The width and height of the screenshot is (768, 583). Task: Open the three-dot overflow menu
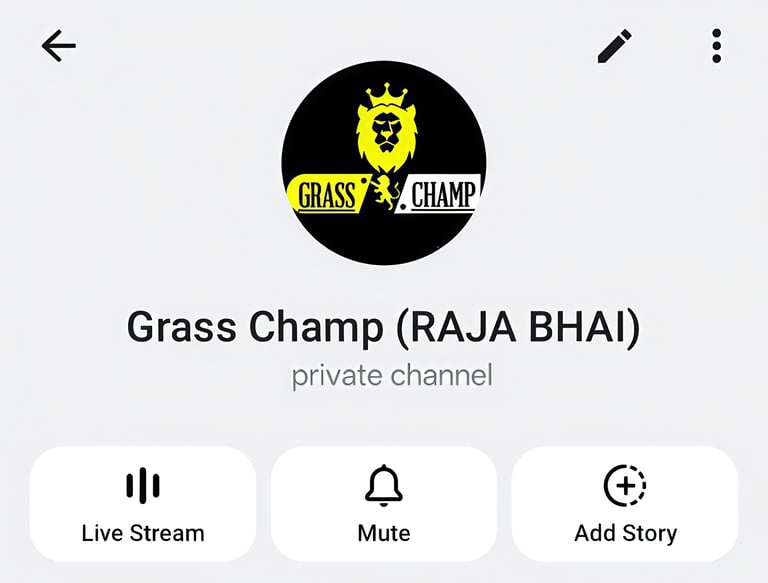pos(716,46)
